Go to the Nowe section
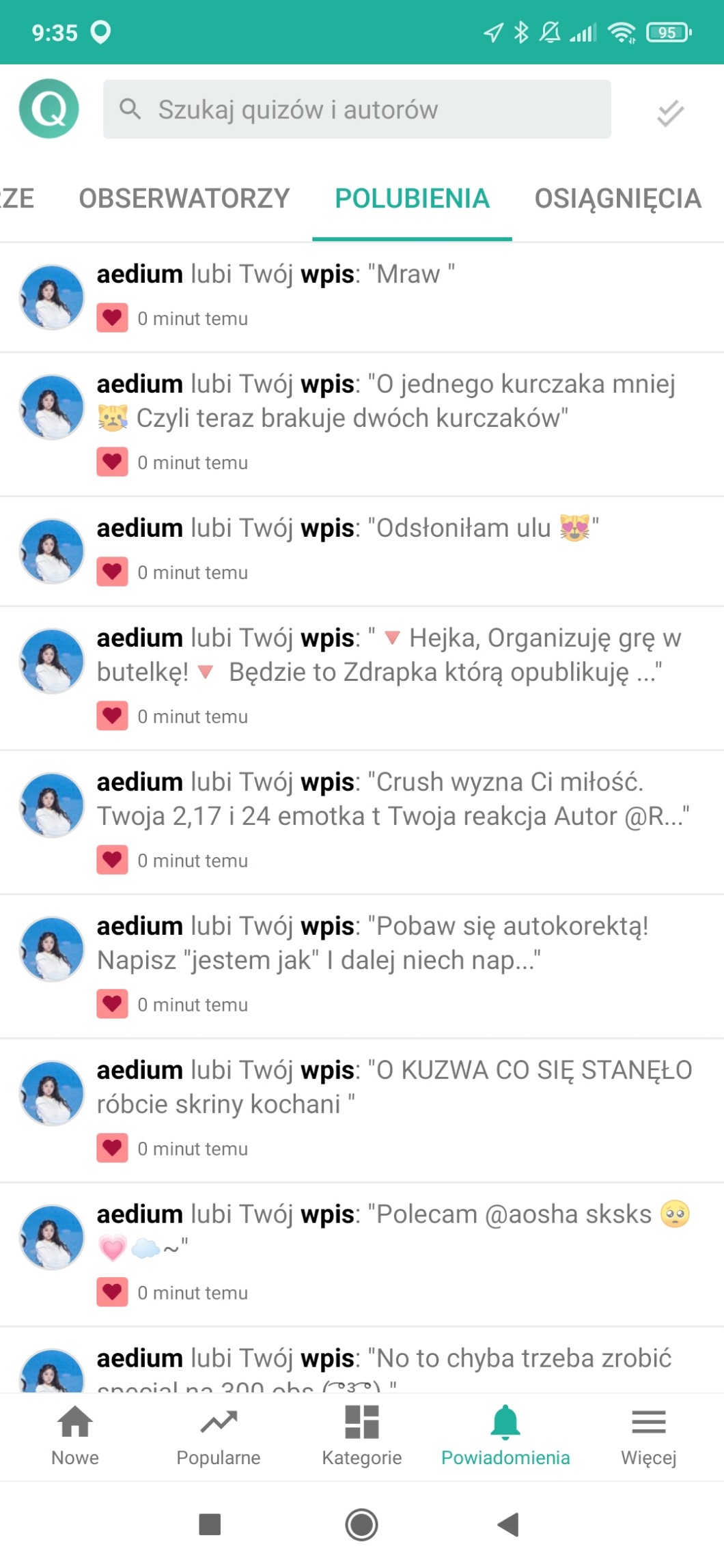The height and width of the screenshot is (1568, 724). (75, 1436)
